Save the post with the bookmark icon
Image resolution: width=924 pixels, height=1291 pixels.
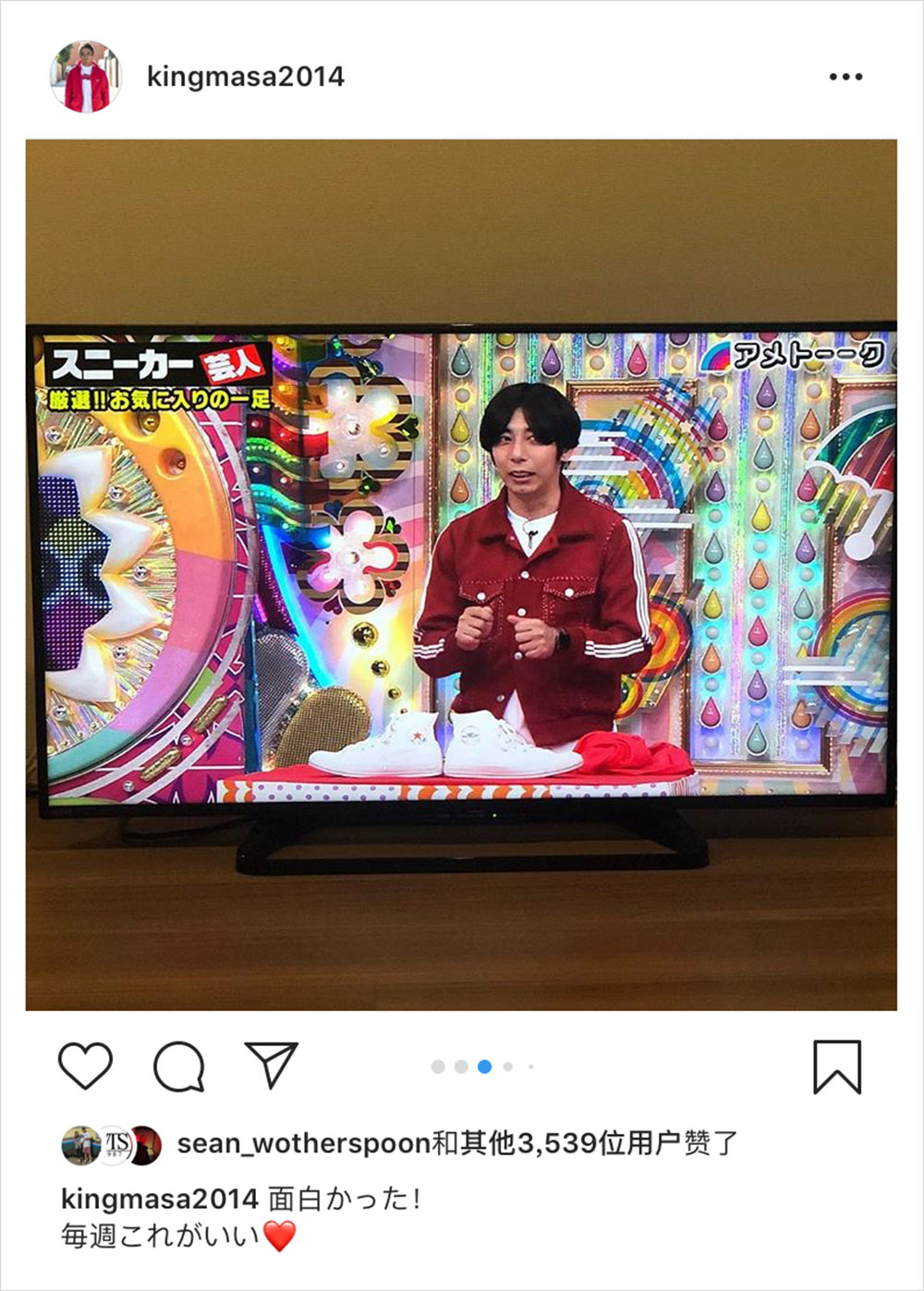[836, 1066]
